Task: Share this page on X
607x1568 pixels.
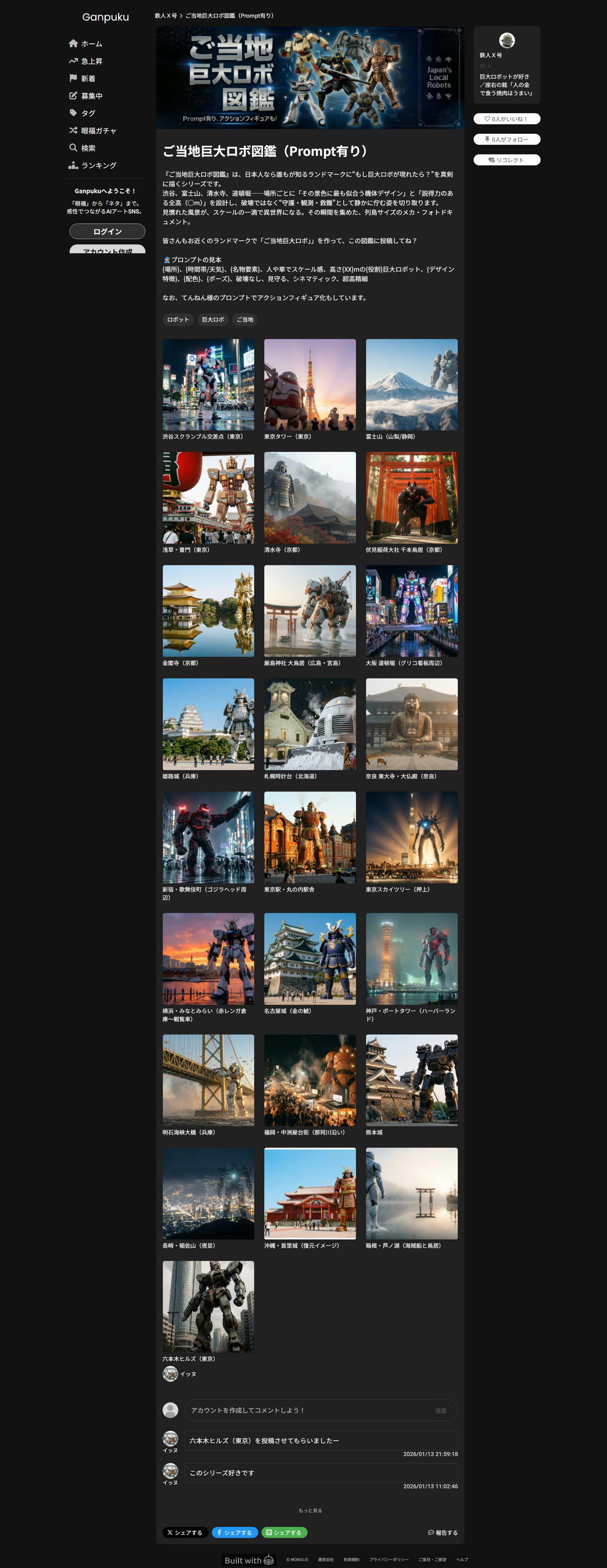Action: coord(185,1533)
